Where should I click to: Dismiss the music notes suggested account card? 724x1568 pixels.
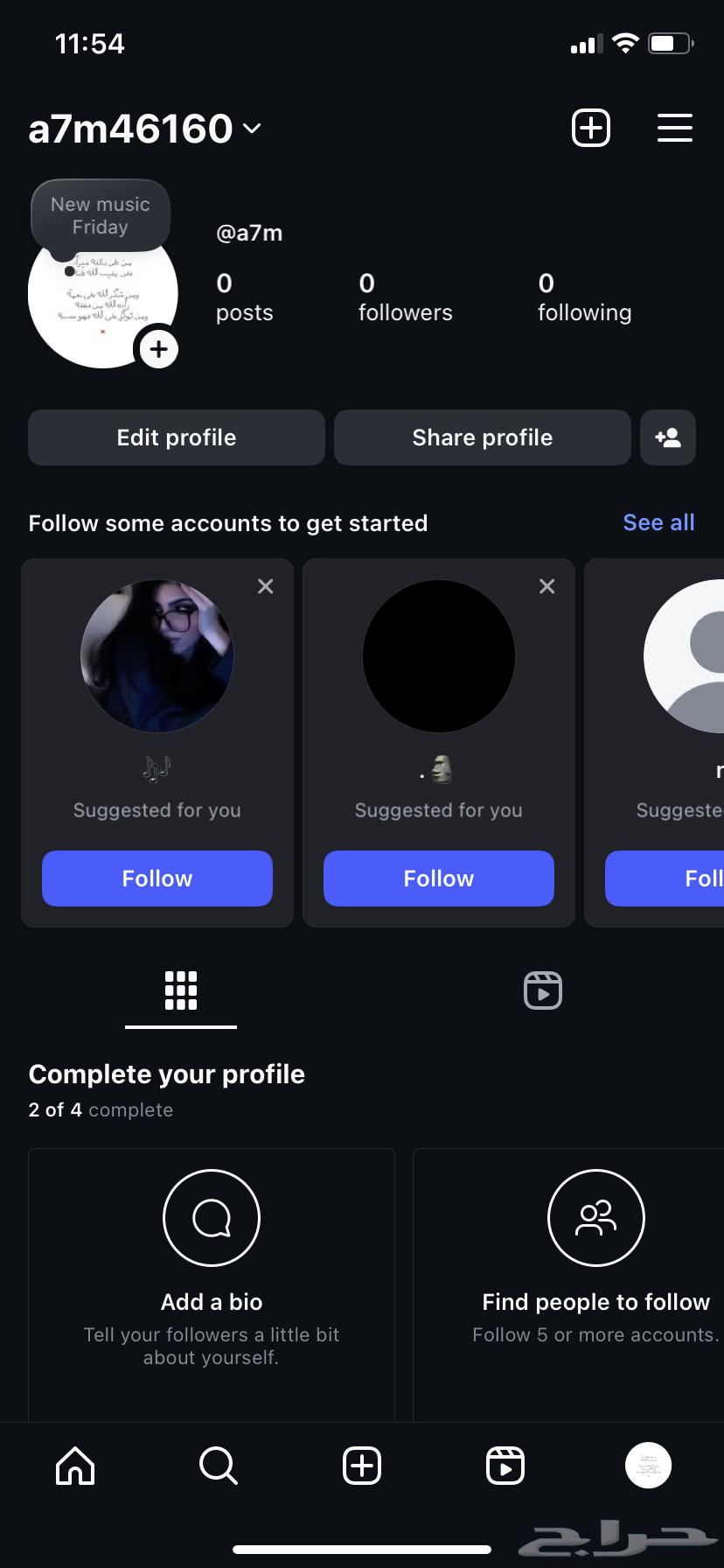[x=266, y=586]
